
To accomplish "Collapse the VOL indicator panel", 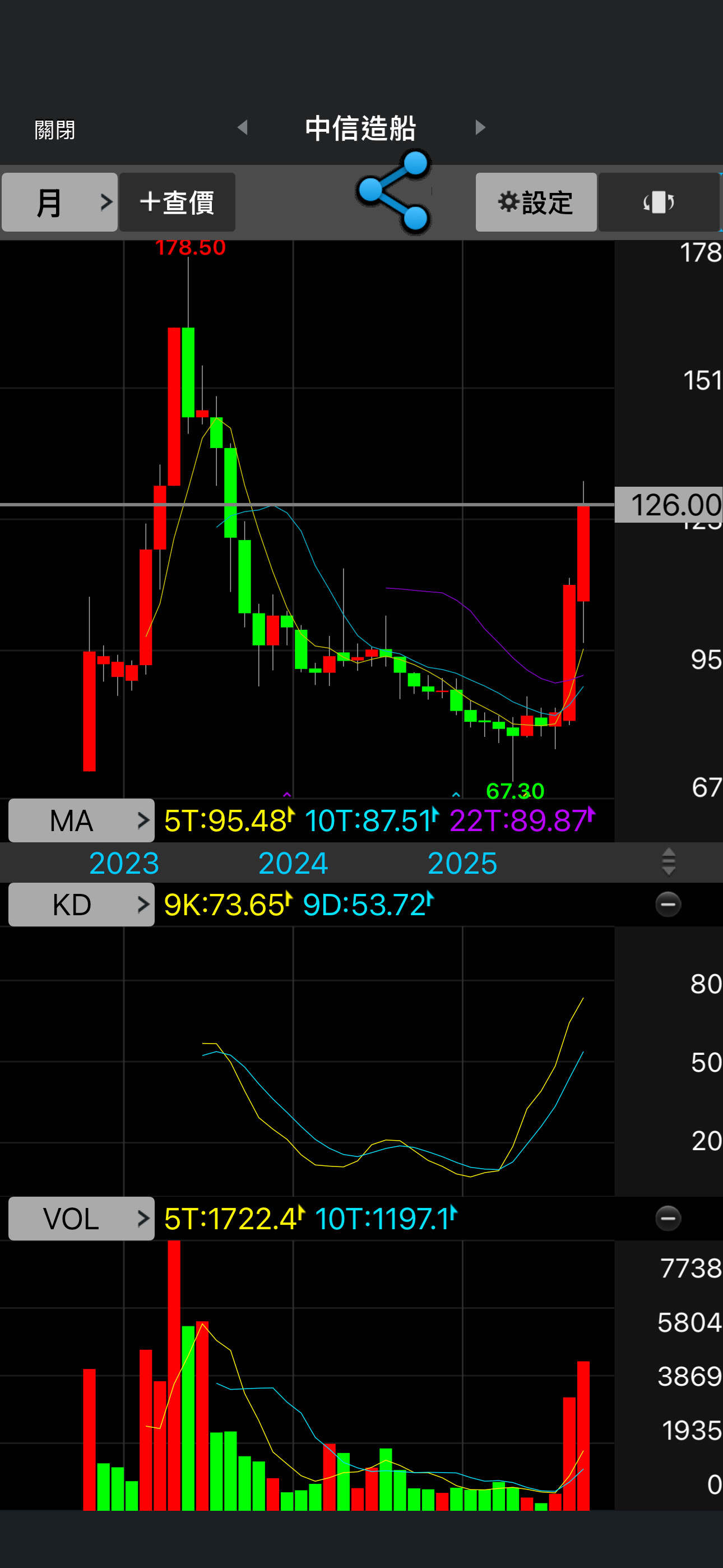I will click(668, 1219).
